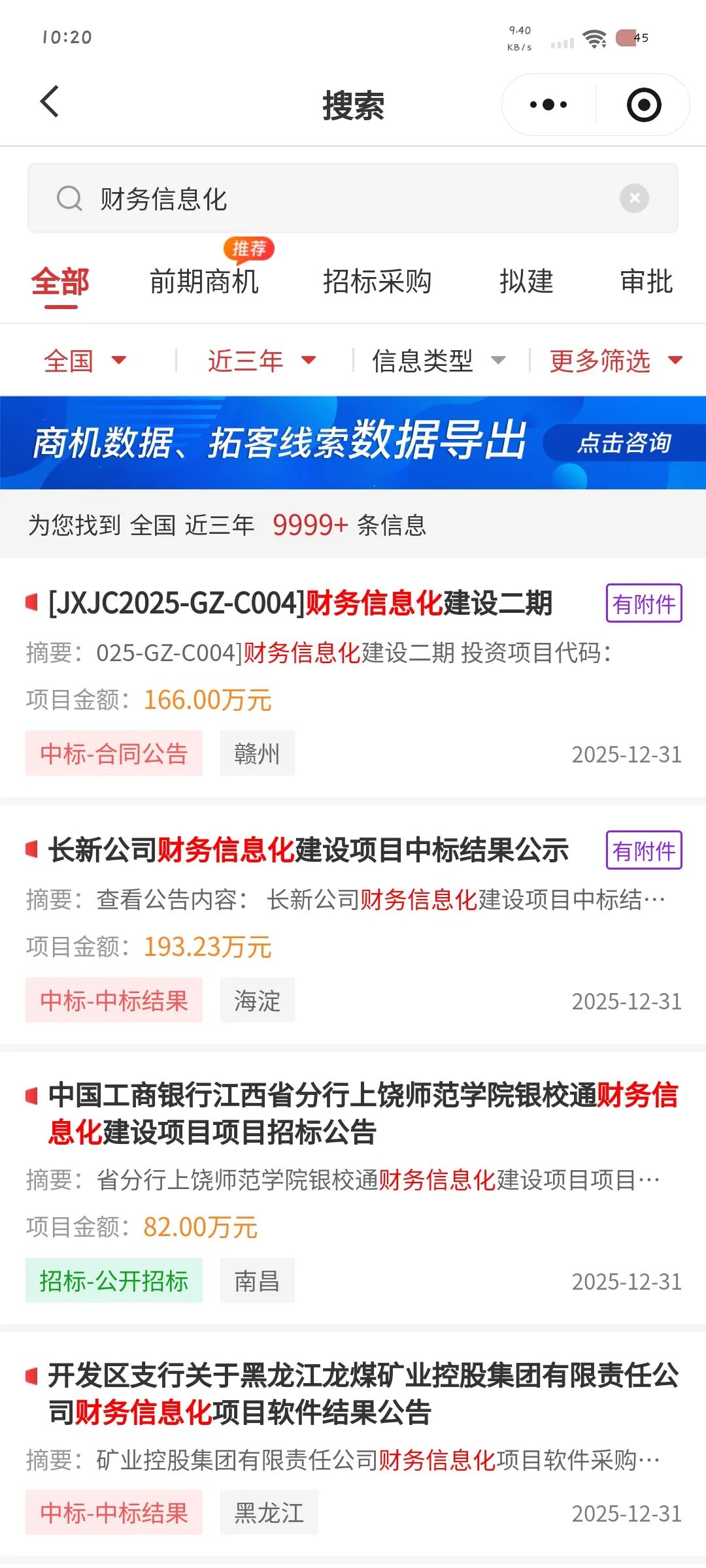Open 长新公司财务信息化建设项目中标结果公示

click(x=309, y=850)
